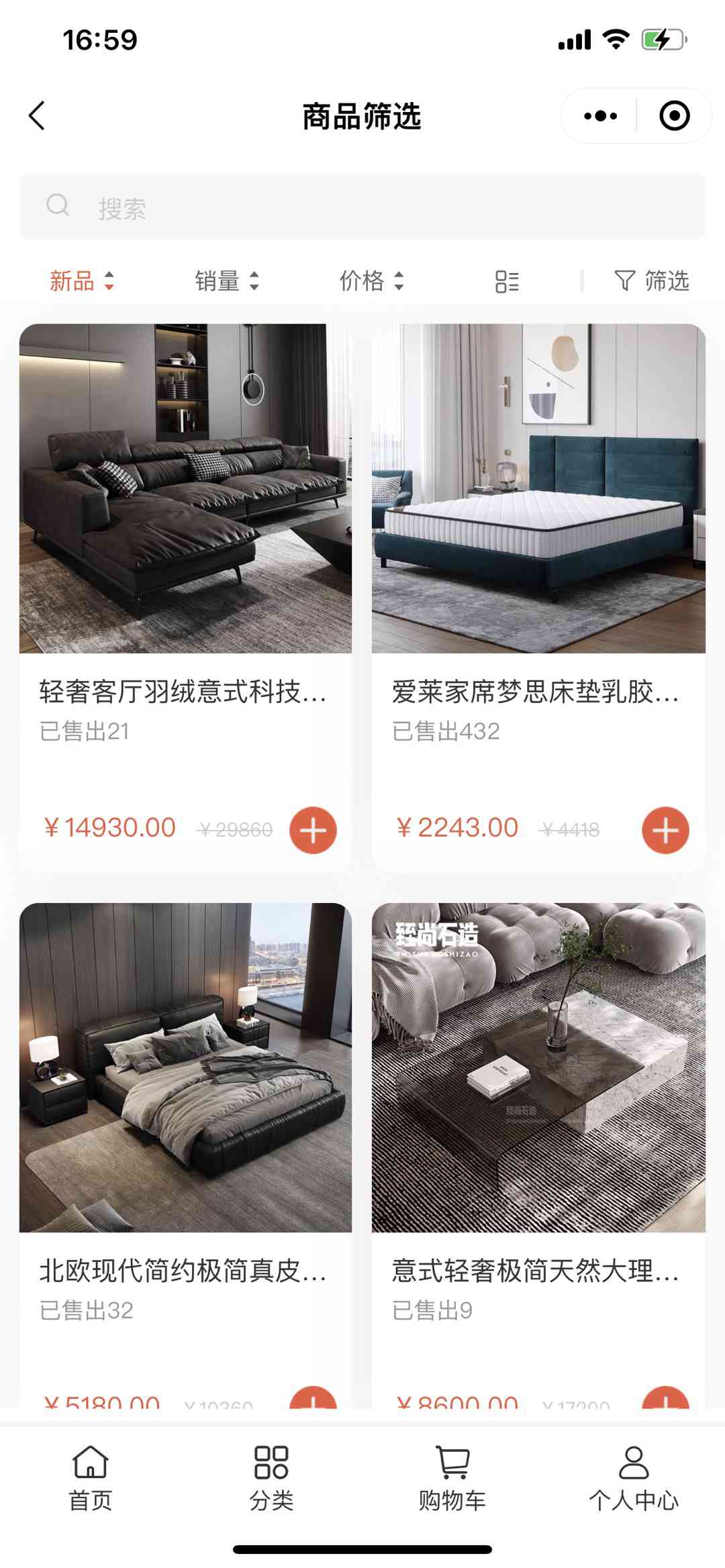Add the ¥14930.00 sofa to cart
Viewport: 725px width, 1568px height.
coord(313,830)
